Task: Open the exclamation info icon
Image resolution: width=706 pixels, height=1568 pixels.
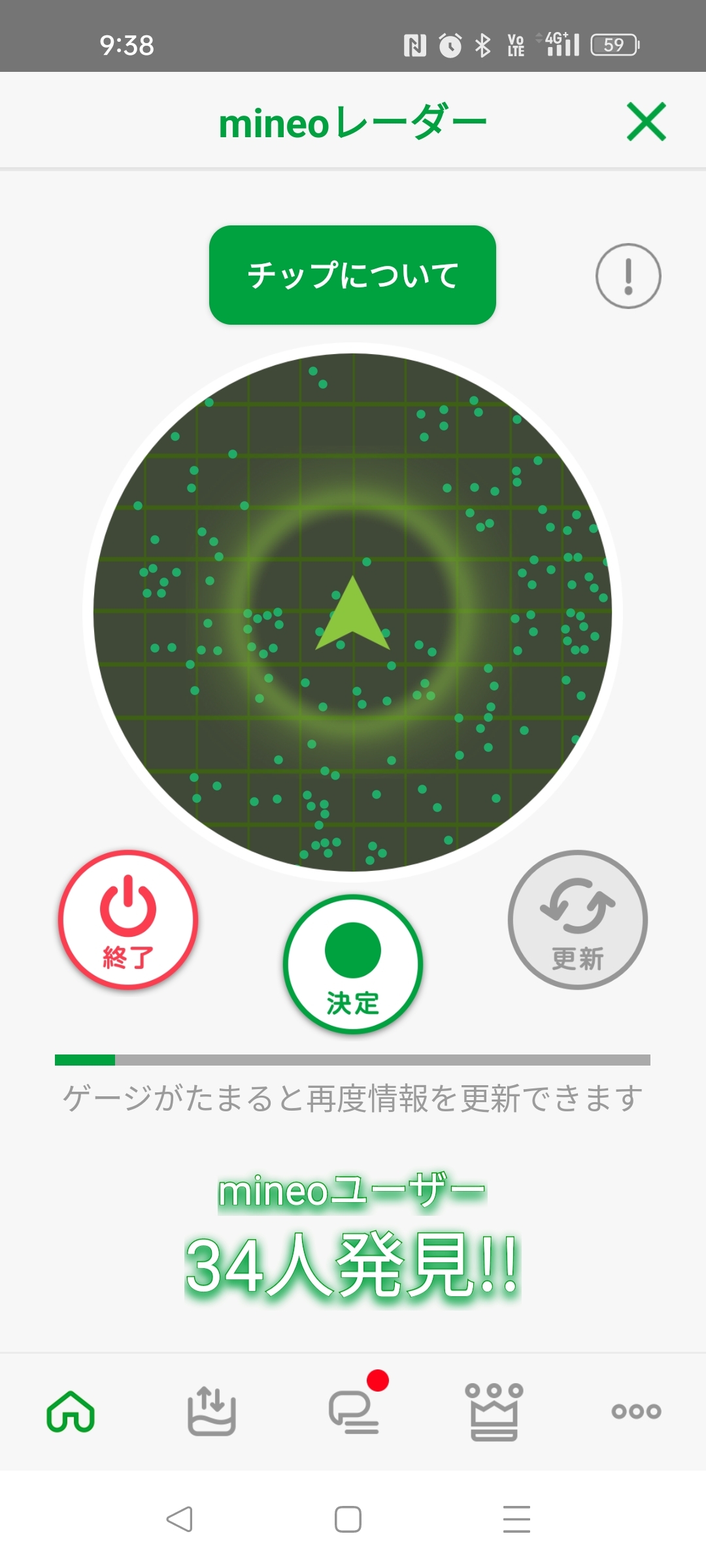Action: point(628,276)
